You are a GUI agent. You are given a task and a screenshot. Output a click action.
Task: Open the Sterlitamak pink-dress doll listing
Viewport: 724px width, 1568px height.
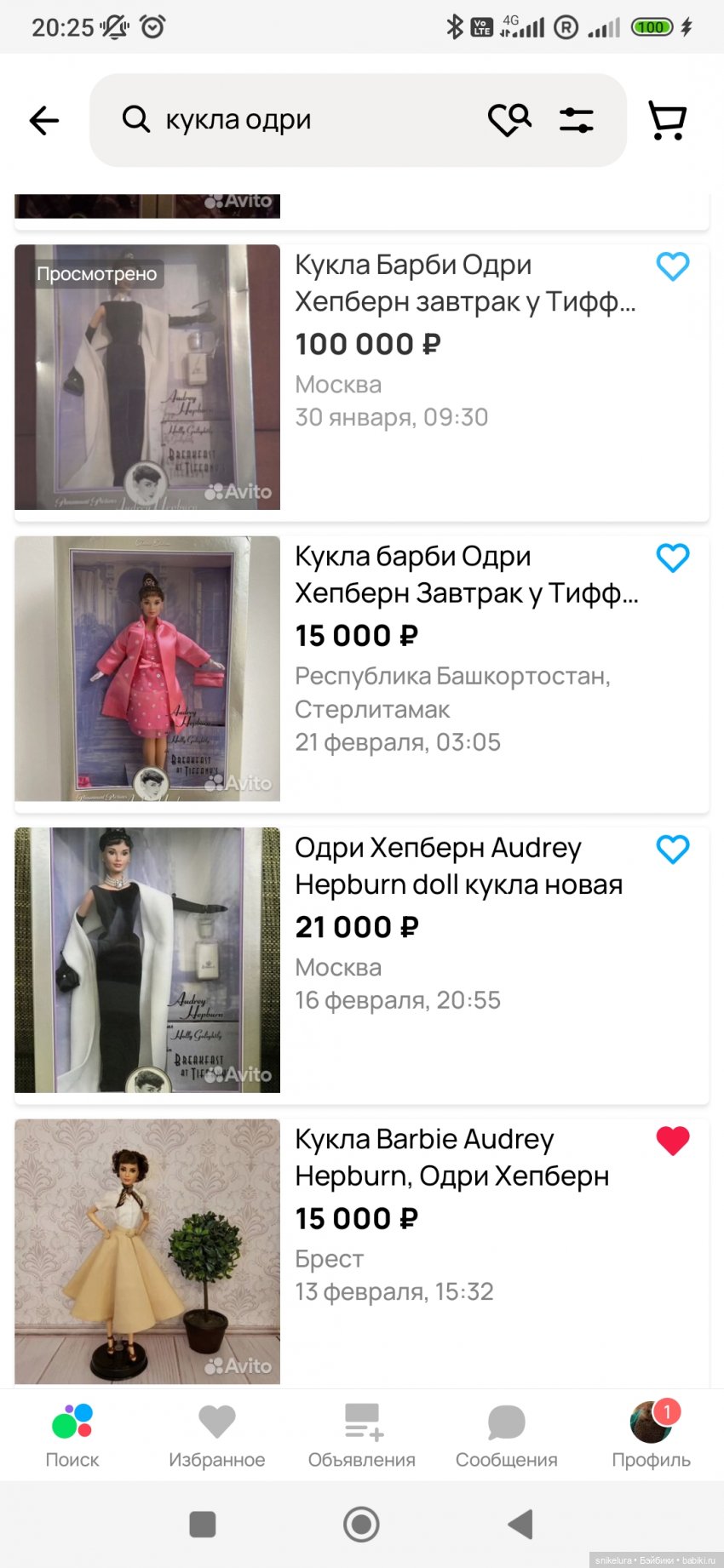coord(466,575)
